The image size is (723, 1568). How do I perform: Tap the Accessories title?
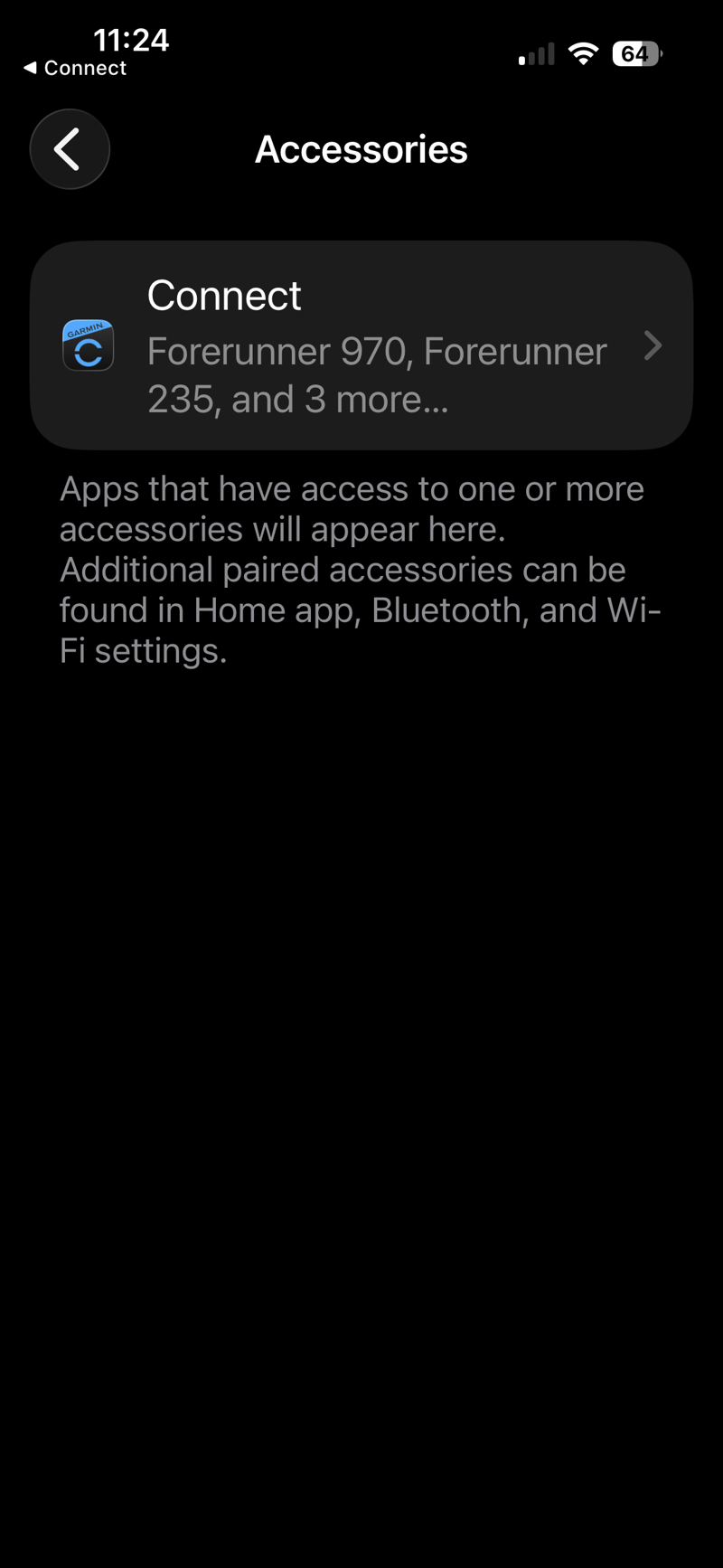(361, 148)
